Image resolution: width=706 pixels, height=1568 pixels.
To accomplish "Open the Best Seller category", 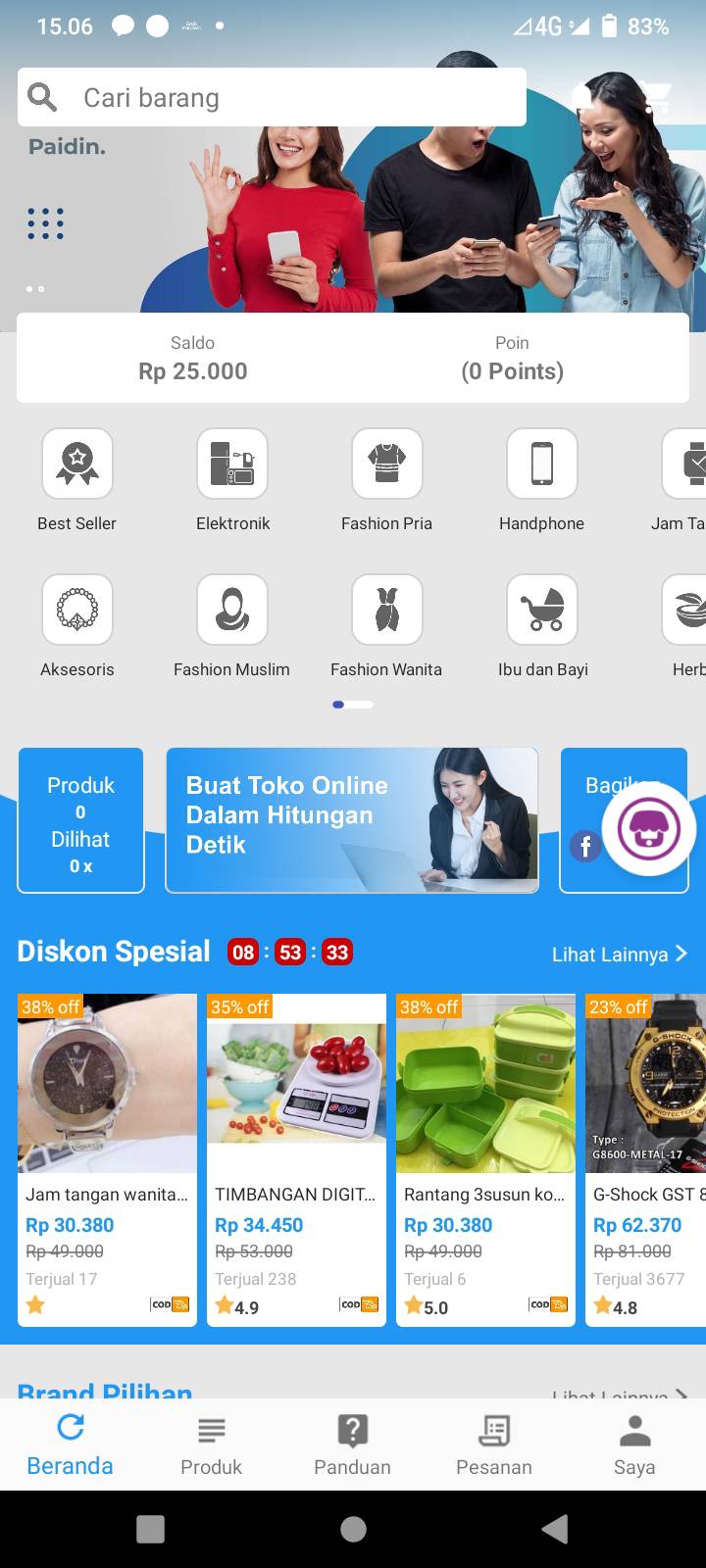I will pos(77,480).
